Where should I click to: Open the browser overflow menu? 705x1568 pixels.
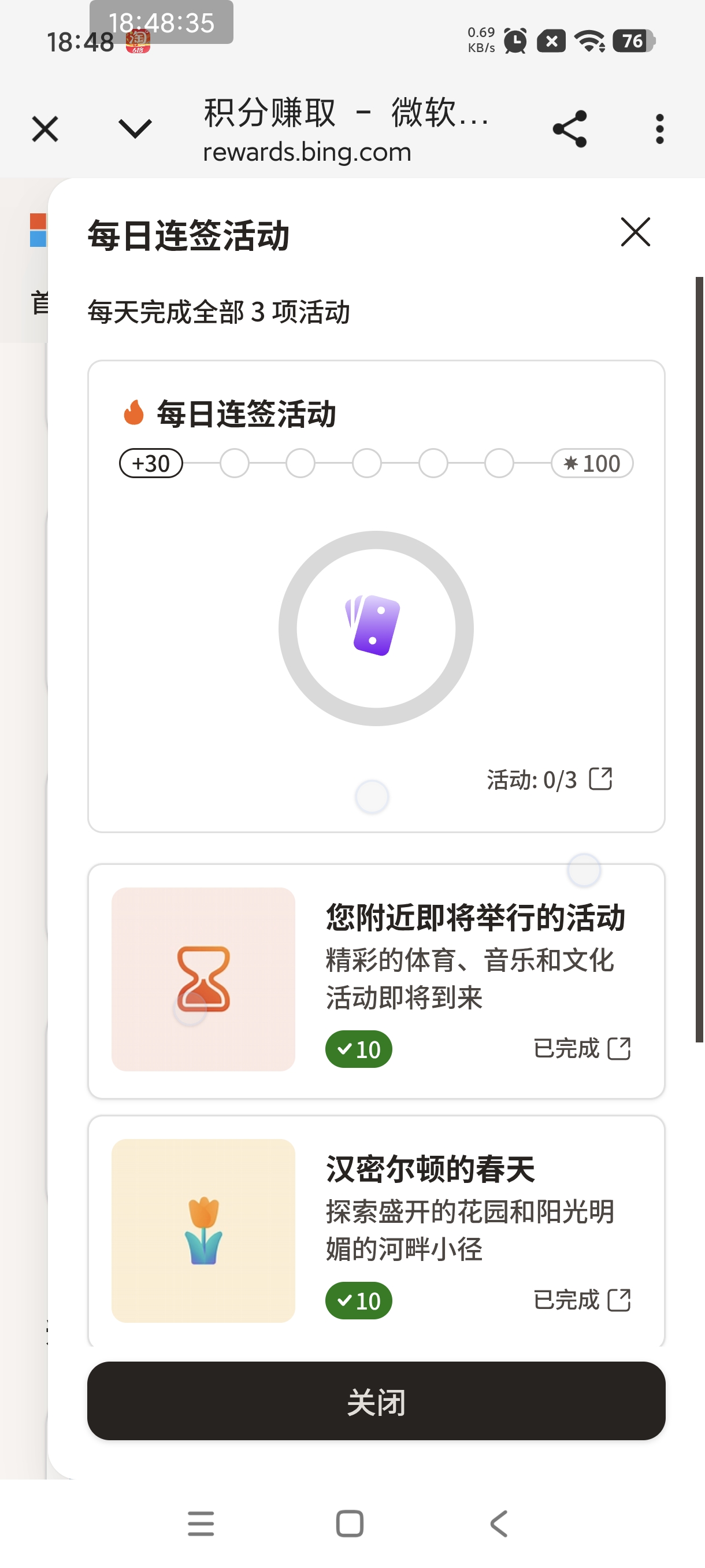tap(659, 129)
